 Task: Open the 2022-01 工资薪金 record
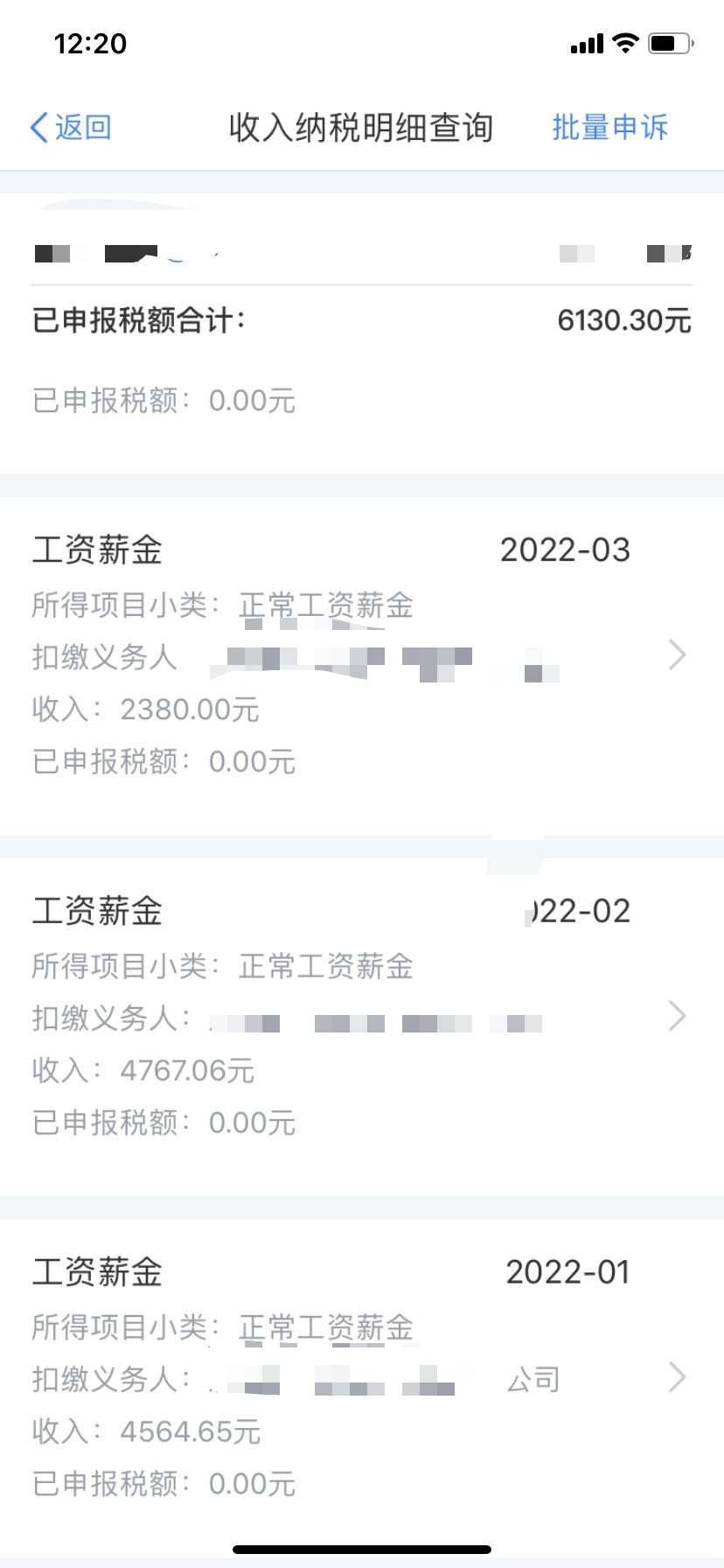(x=362, y=1377)
